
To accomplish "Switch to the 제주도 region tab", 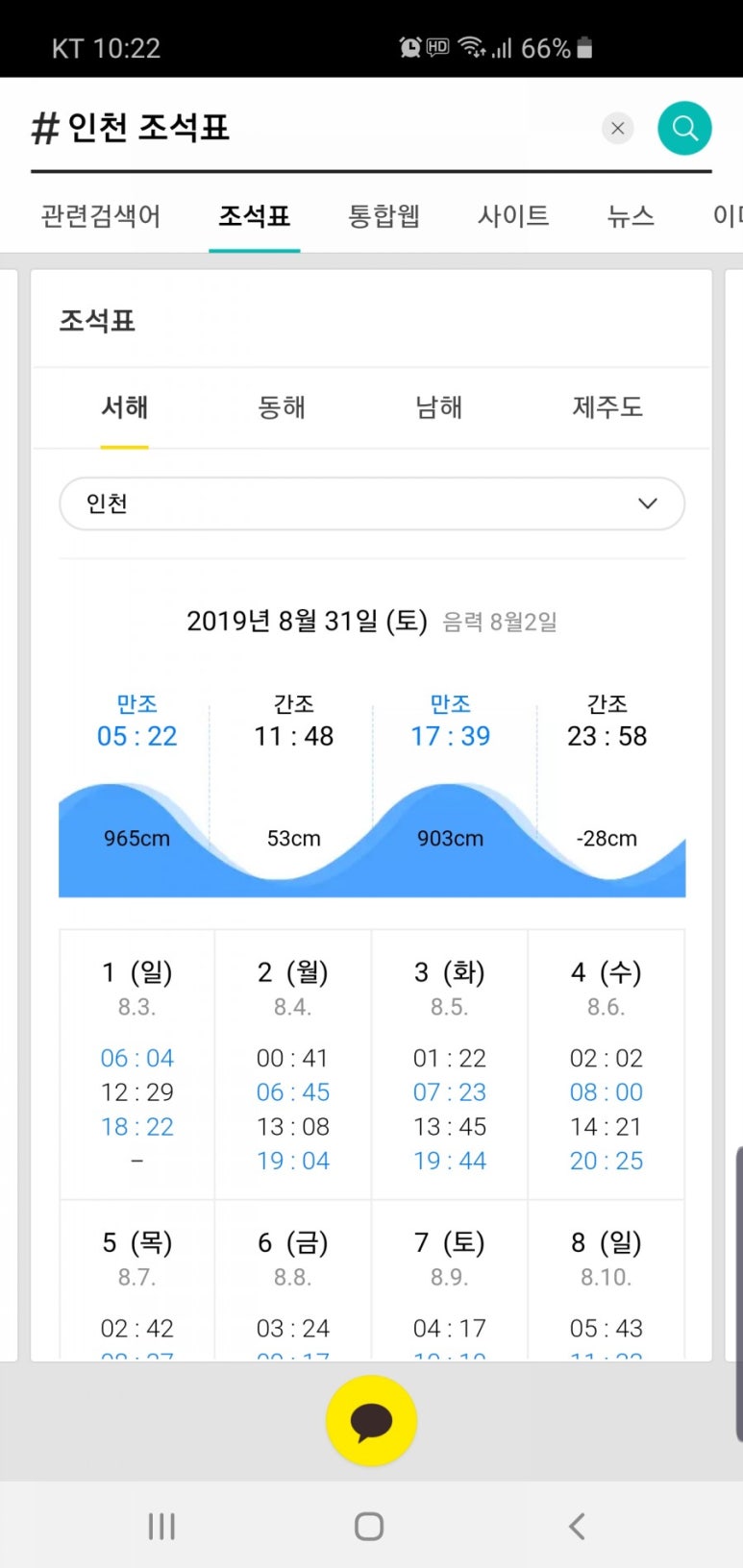I will pos(607,407).
